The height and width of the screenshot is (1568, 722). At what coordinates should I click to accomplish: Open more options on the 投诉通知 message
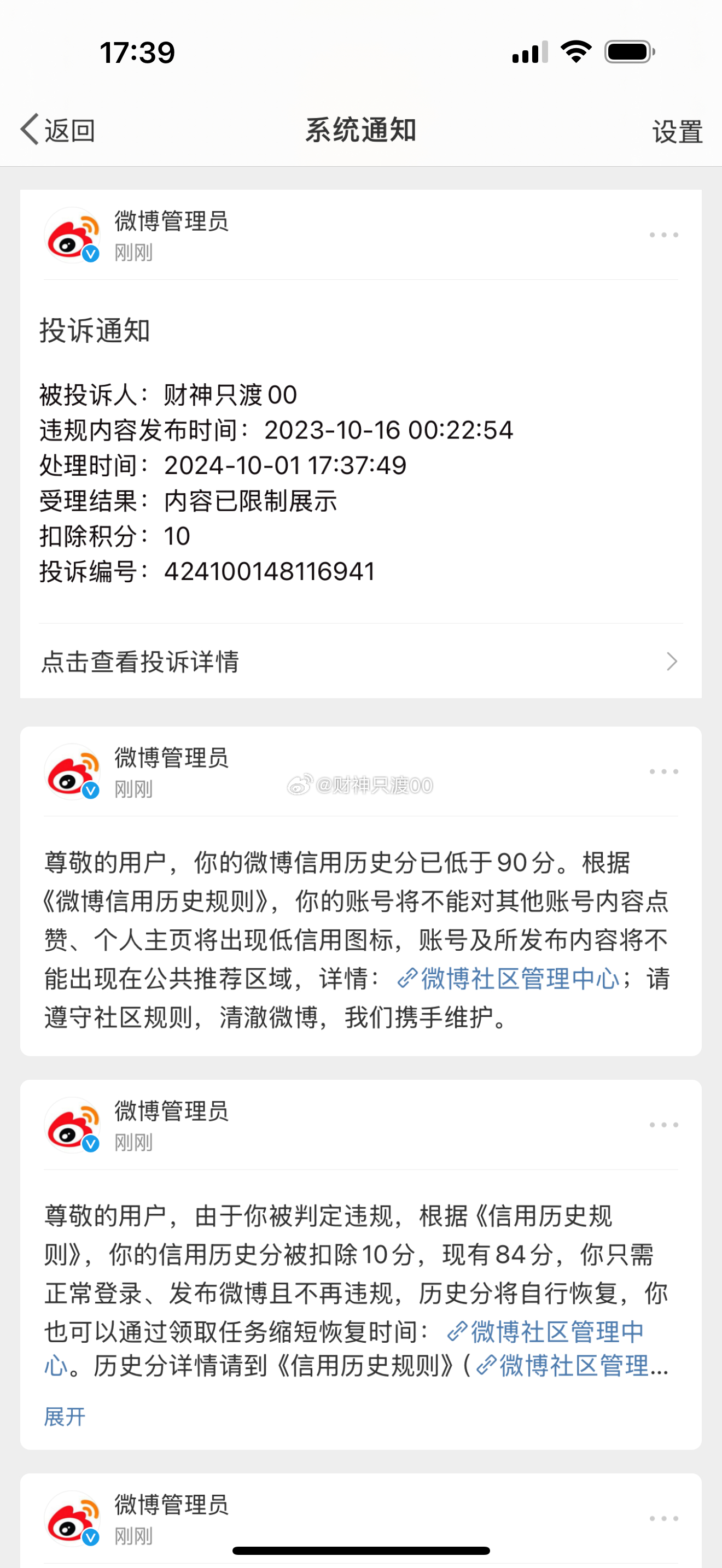click(663, 235)
